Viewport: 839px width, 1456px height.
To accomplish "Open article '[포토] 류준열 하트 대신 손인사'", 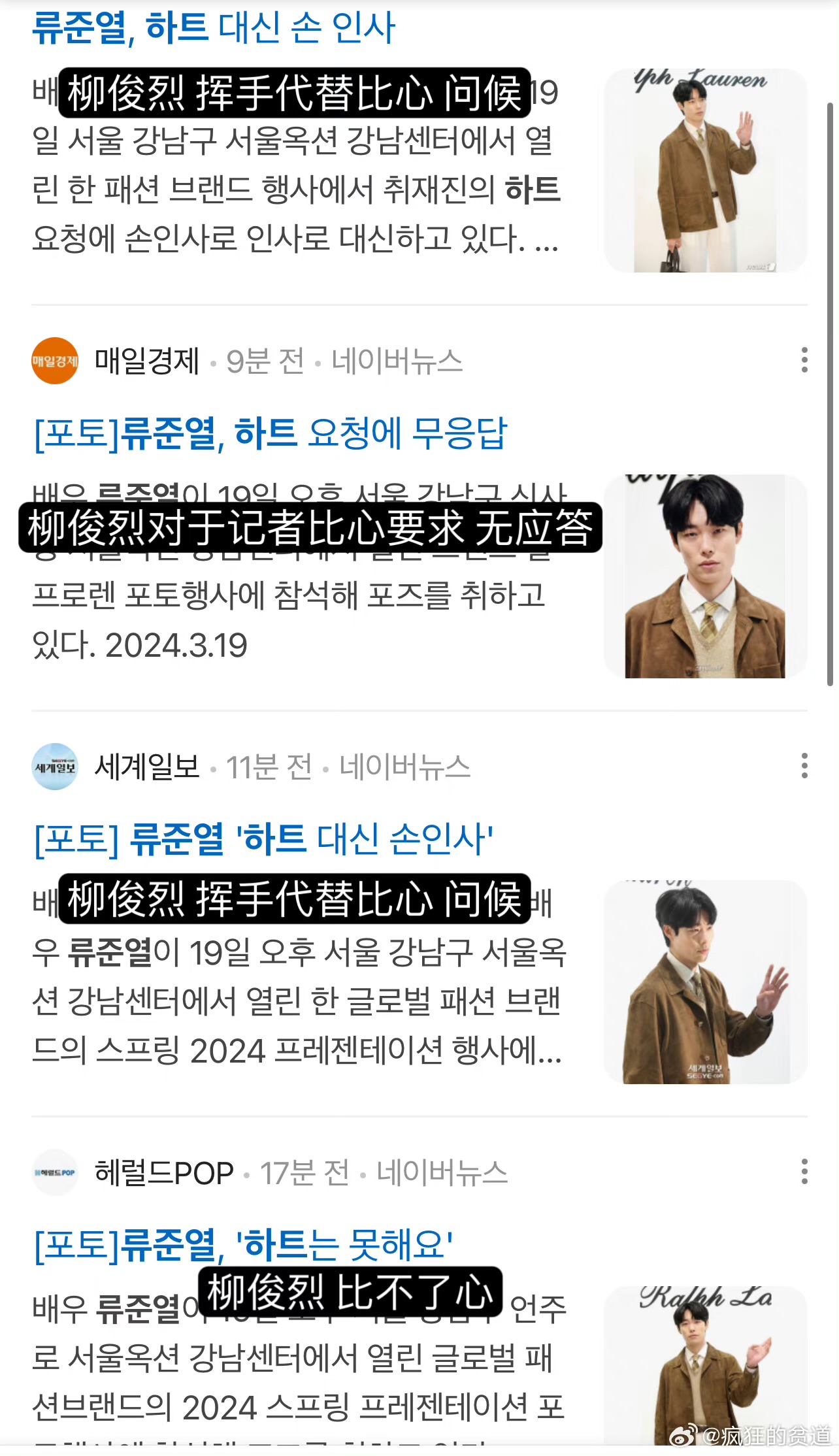I will 264,839.
